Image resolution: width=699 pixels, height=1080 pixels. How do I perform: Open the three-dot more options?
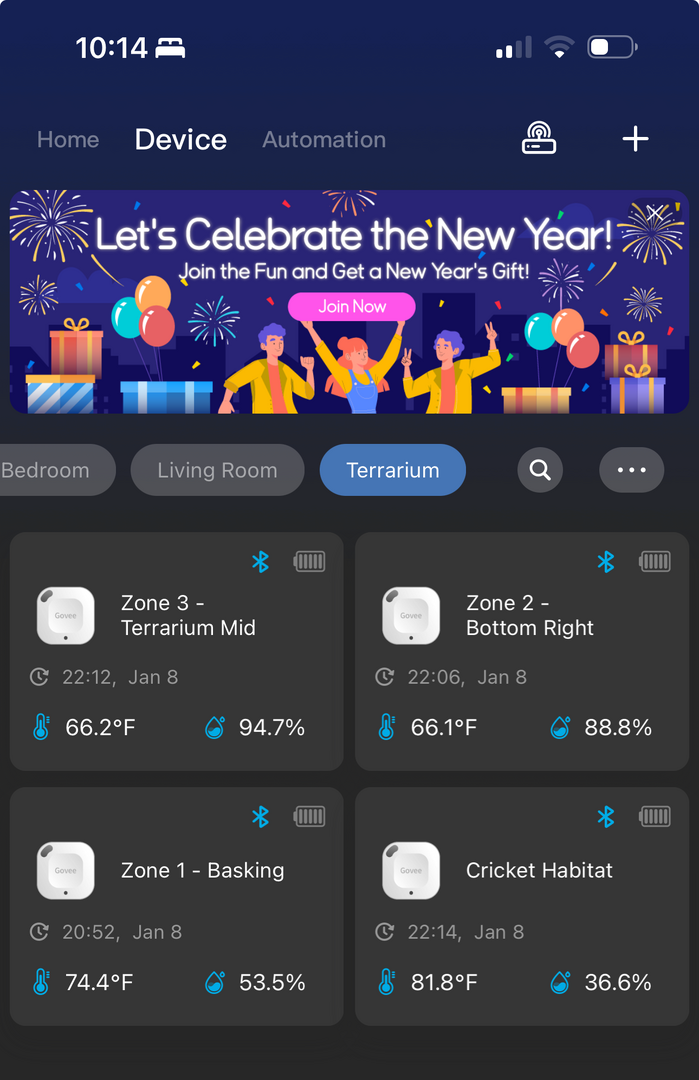(x=631, y=470)
